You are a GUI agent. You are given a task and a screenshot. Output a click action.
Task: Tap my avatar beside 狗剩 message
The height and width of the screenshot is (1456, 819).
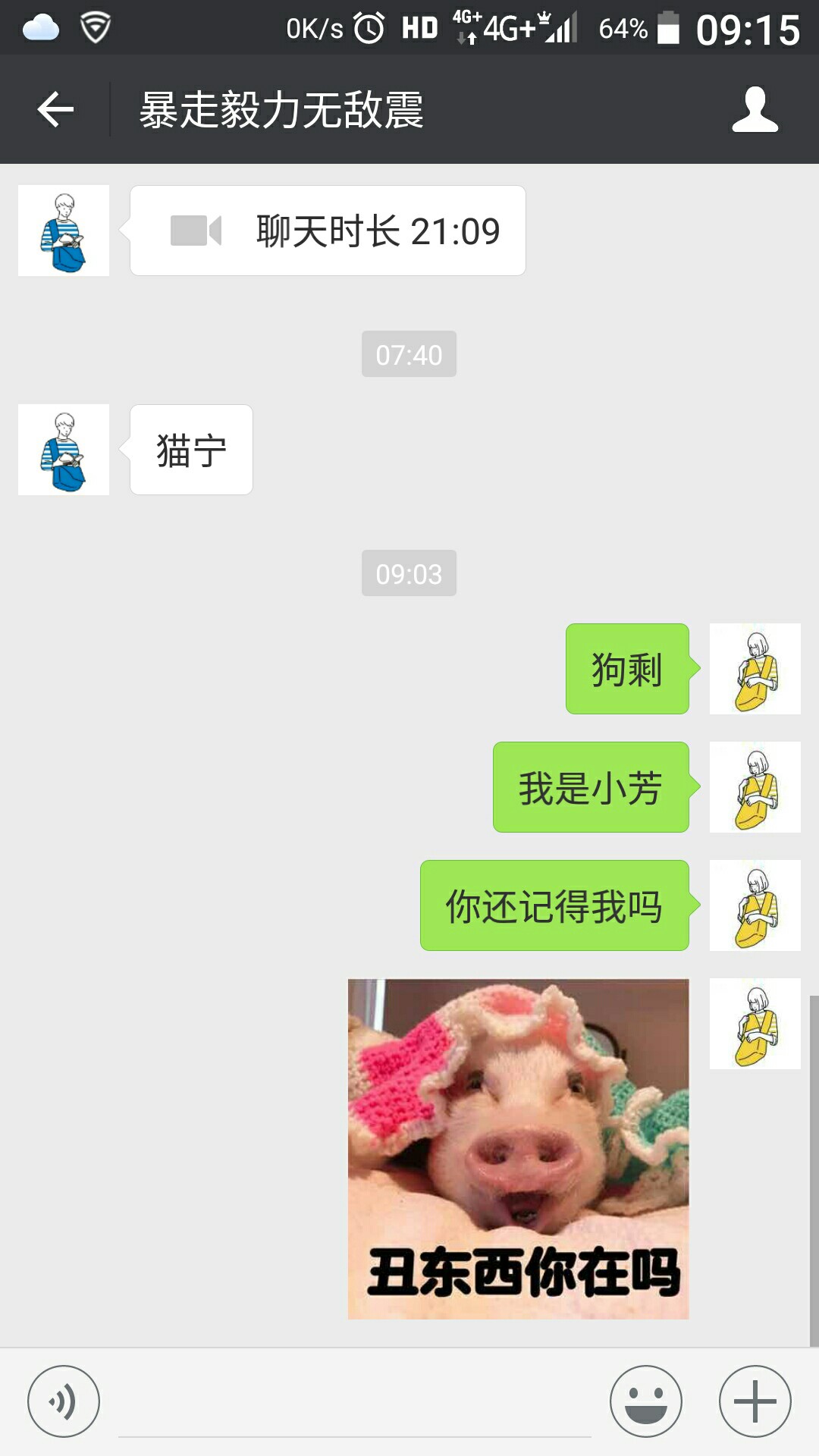tap(755, 669)
